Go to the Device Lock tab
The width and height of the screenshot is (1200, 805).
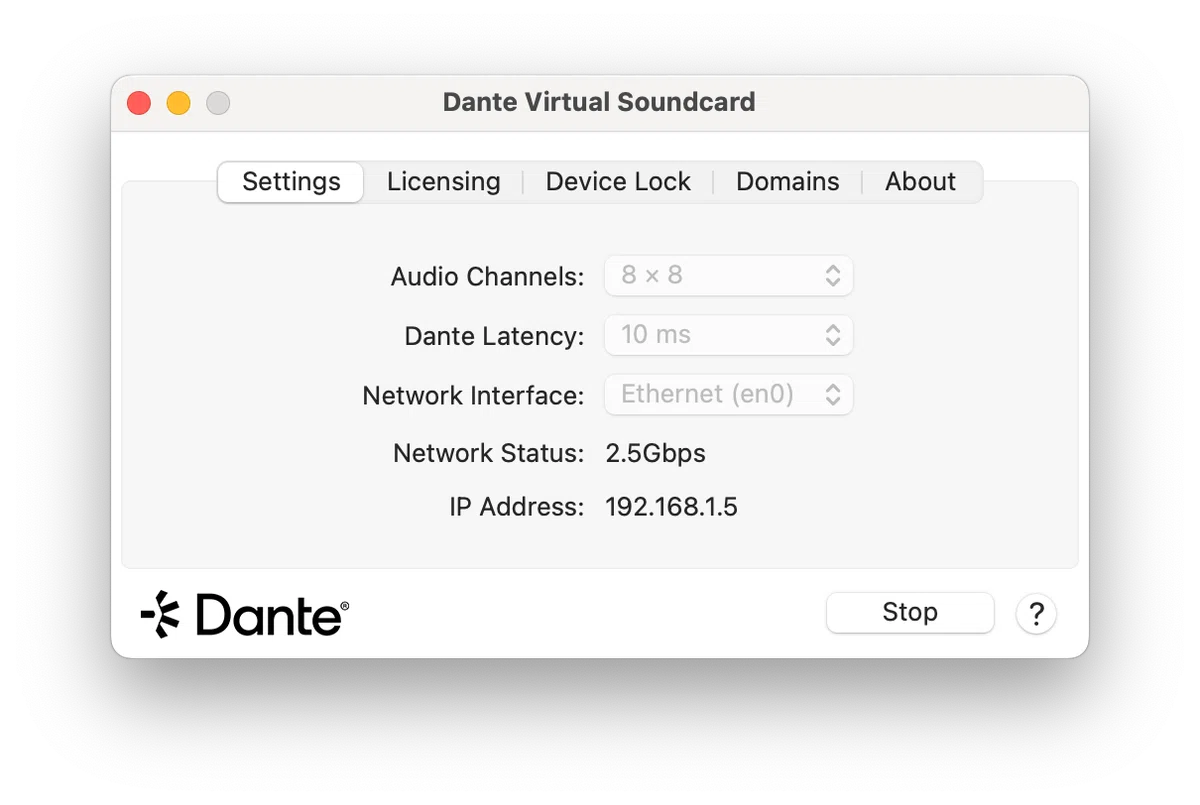click(x=618, y=182)
